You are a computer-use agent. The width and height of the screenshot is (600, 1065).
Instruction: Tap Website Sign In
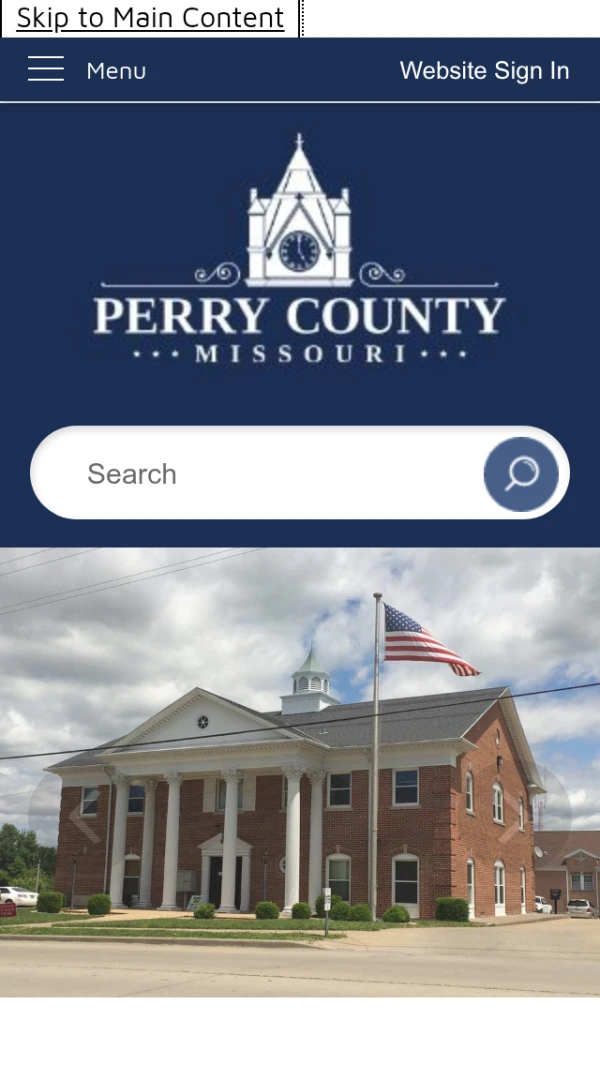484,70
